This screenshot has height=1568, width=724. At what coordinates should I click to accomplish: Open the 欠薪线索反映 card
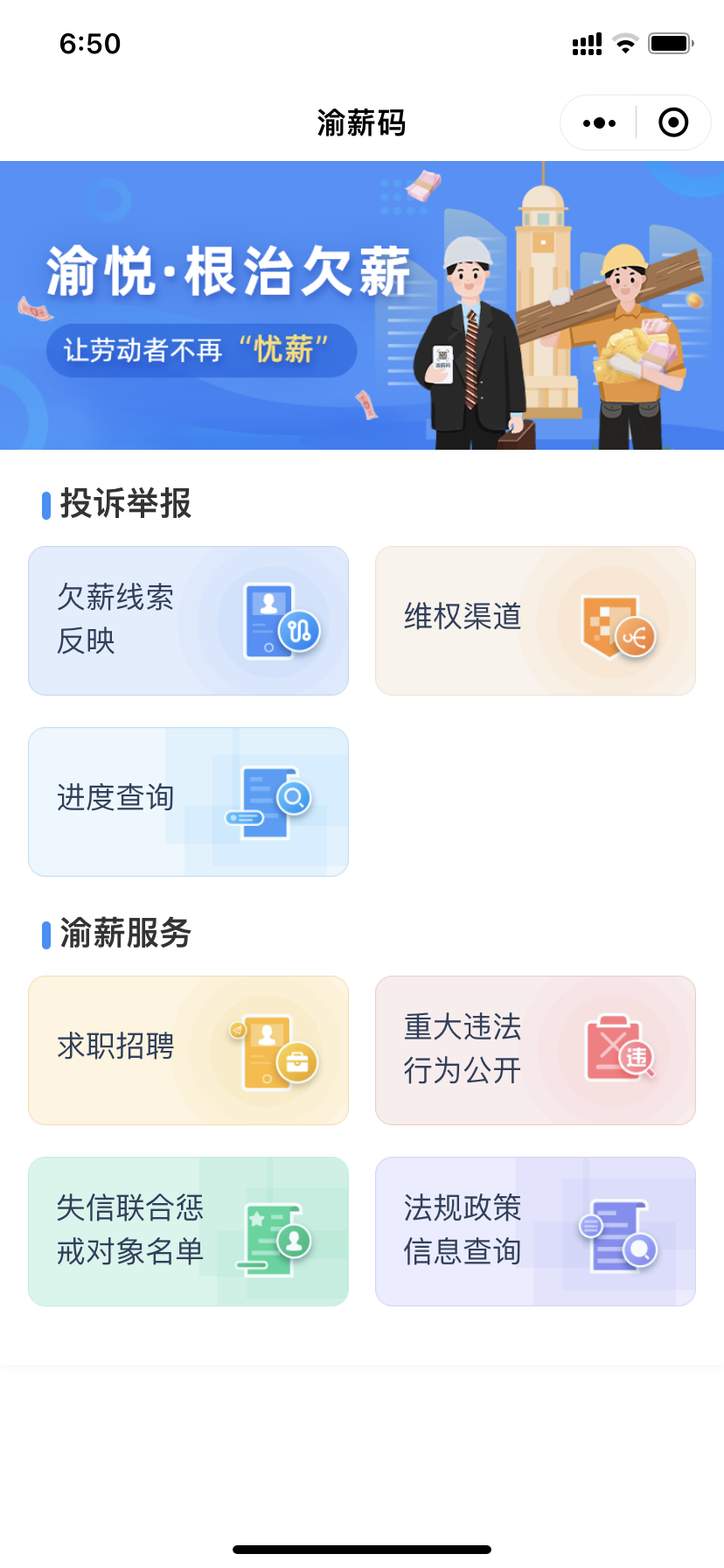point(188,620)
